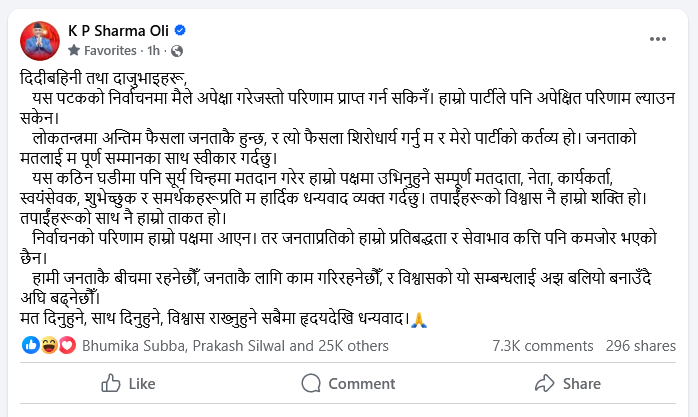The image size is (698, 417).
Task: Comment on this post
Action: tap(349, 384)
